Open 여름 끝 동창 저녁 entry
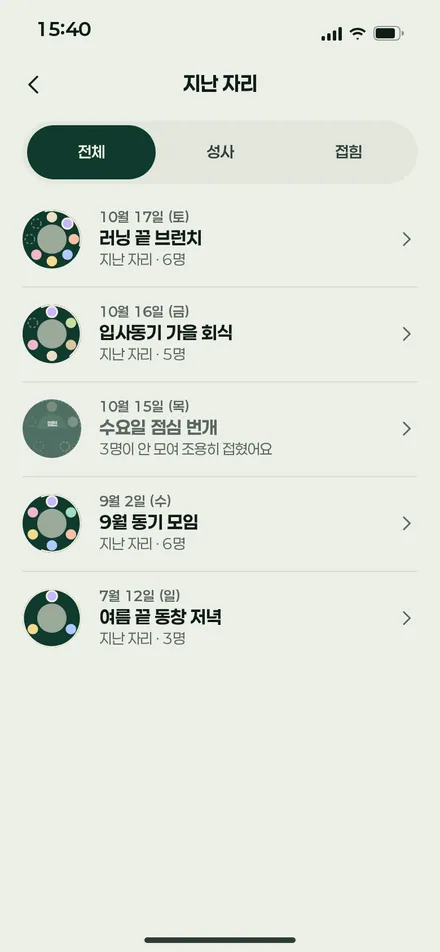The image size is (440, 952). (220, 619)
